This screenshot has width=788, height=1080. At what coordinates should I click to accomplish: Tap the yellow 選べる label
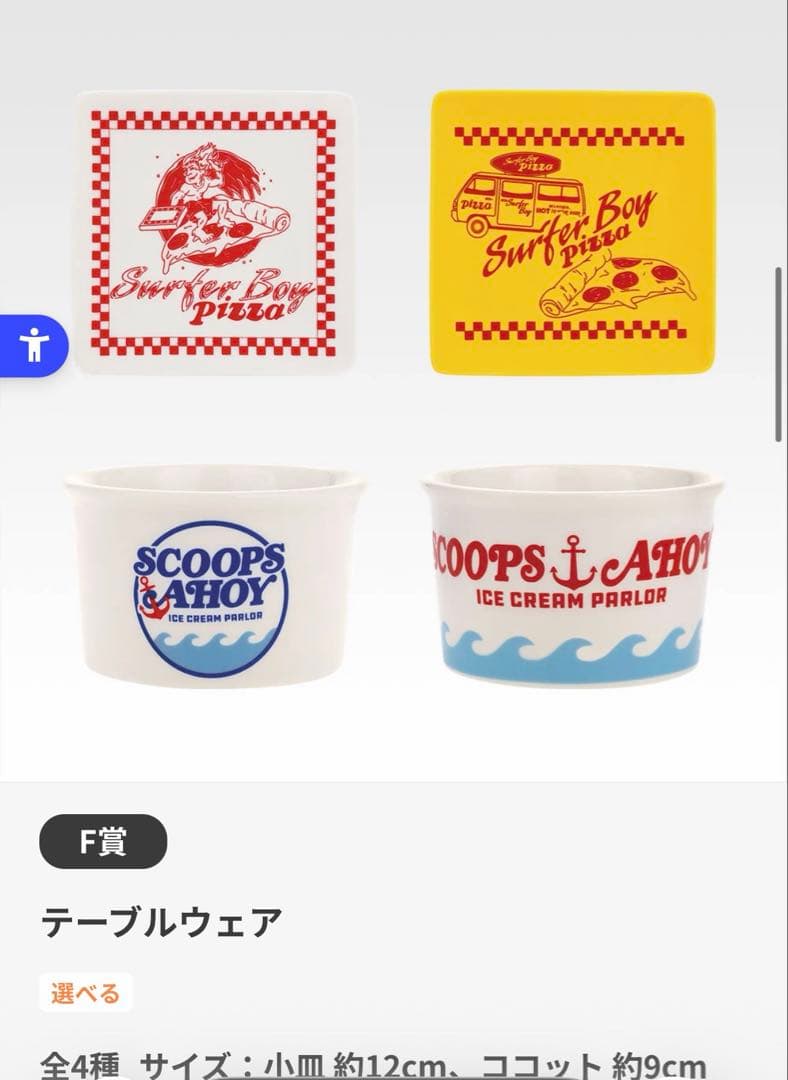[85, 993]
